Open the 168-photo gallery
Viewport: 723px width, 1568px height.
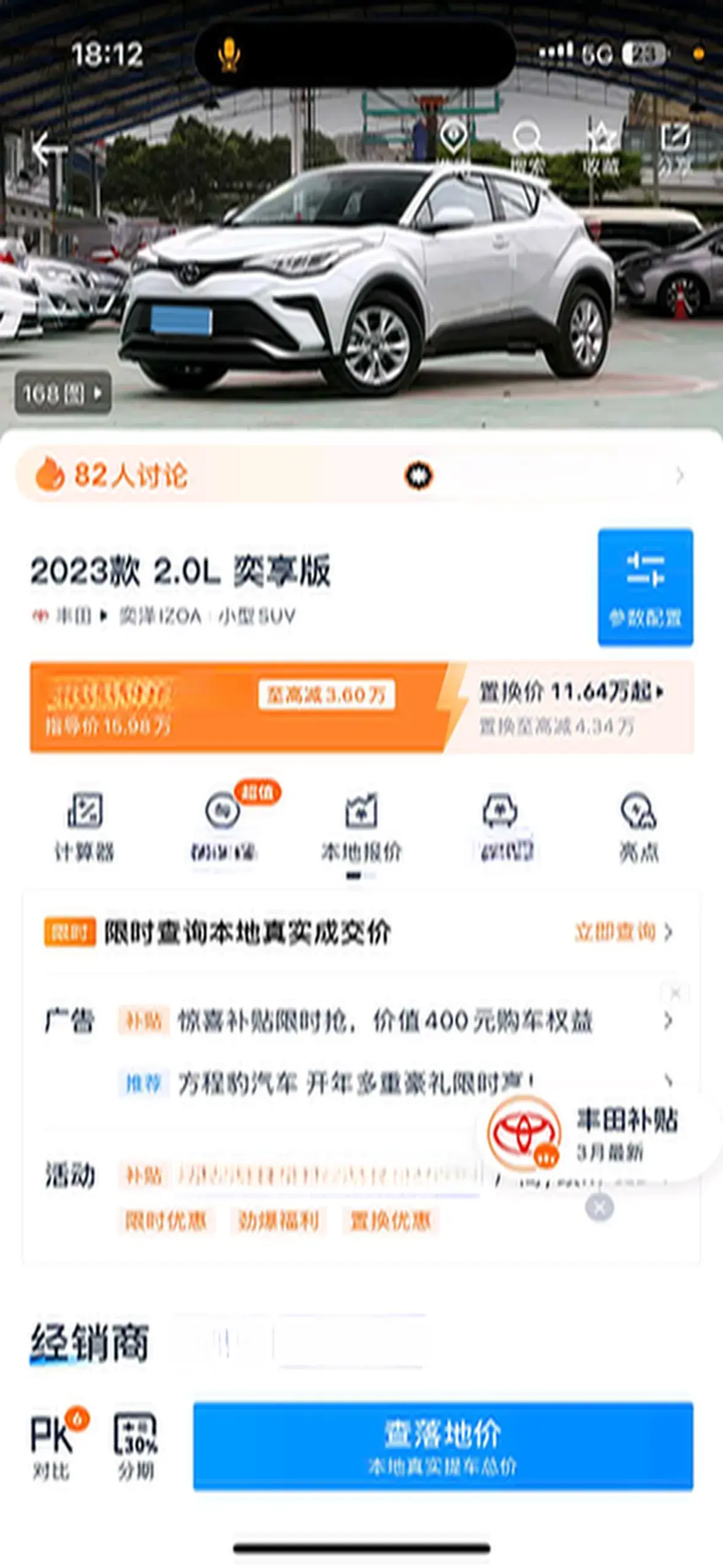tap(63, 393)
